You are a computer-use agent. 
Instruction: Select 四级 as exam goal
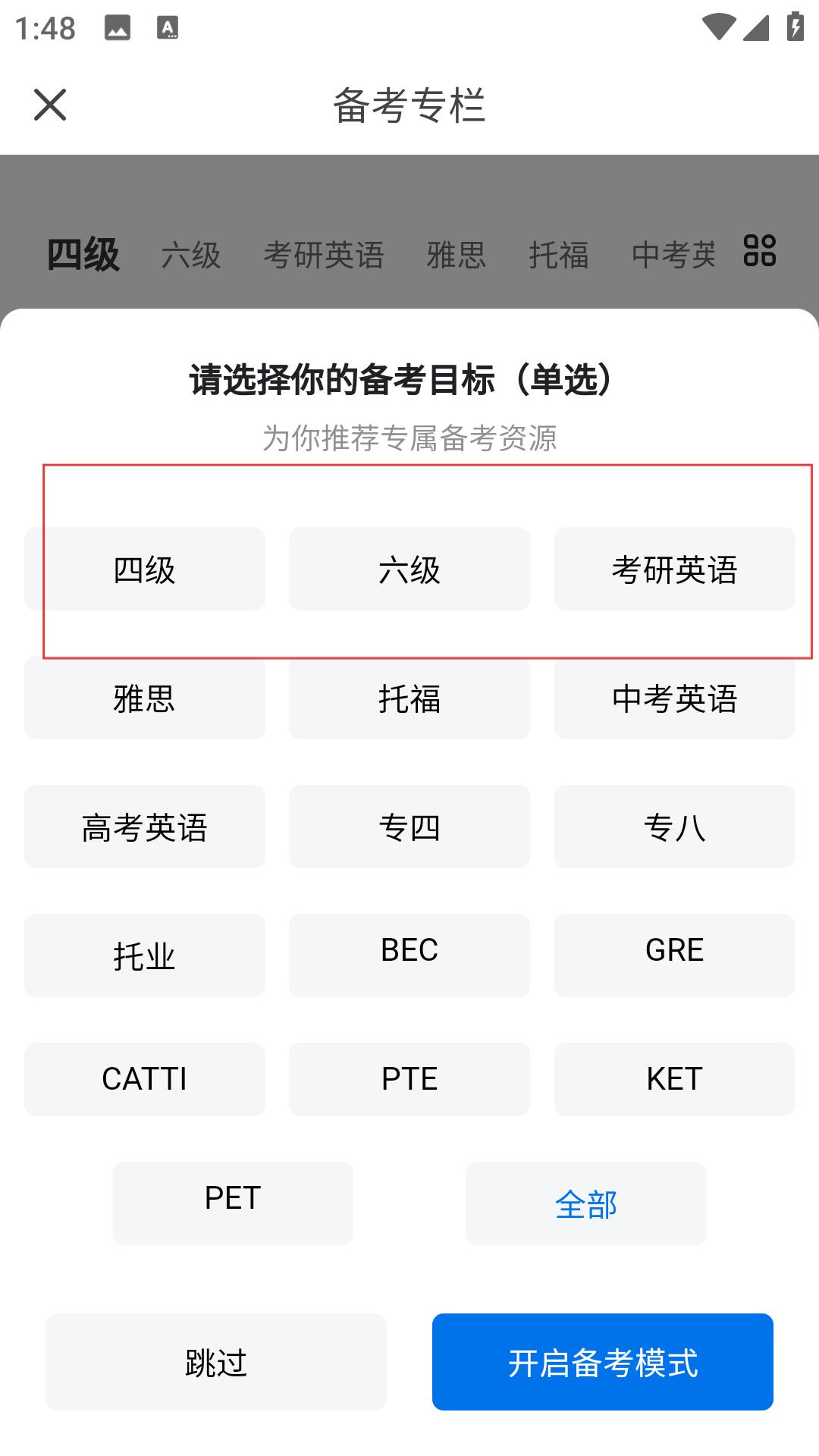145,569
